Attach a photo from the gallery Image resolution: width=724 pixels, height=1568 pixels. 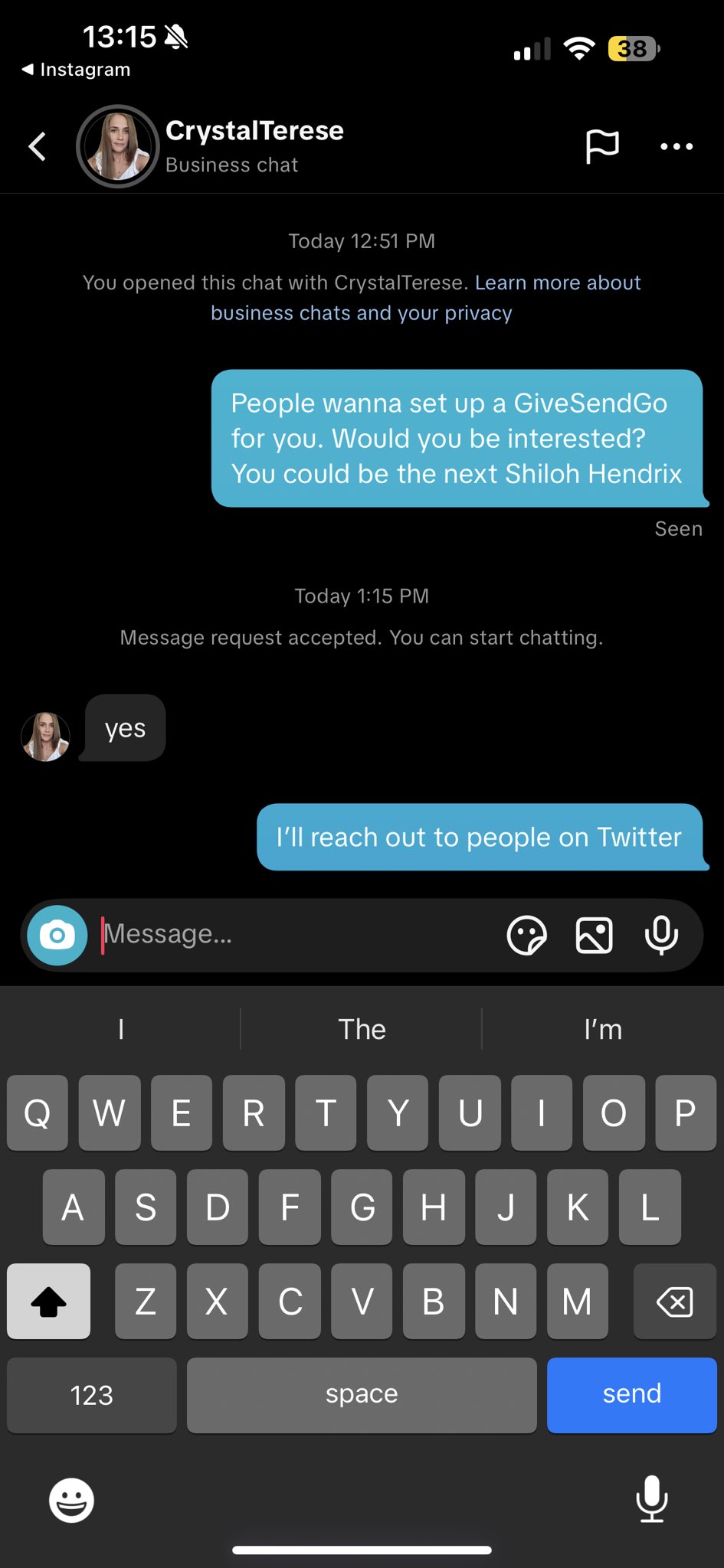click(x=594, y=935)
